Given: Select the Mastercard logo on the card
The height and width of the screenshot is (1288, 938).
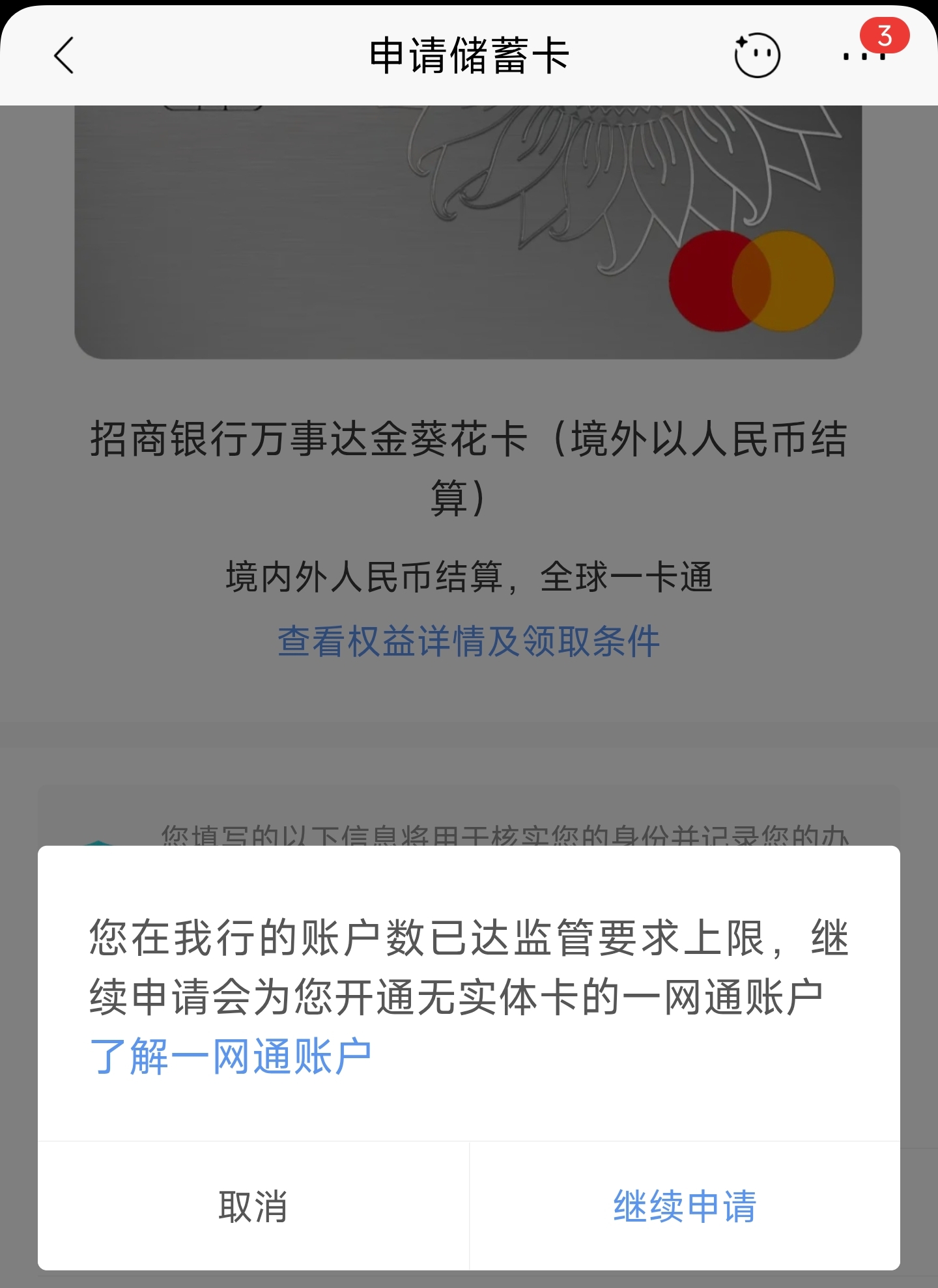Looking at the screenshot, I should [x=752, y=280].
